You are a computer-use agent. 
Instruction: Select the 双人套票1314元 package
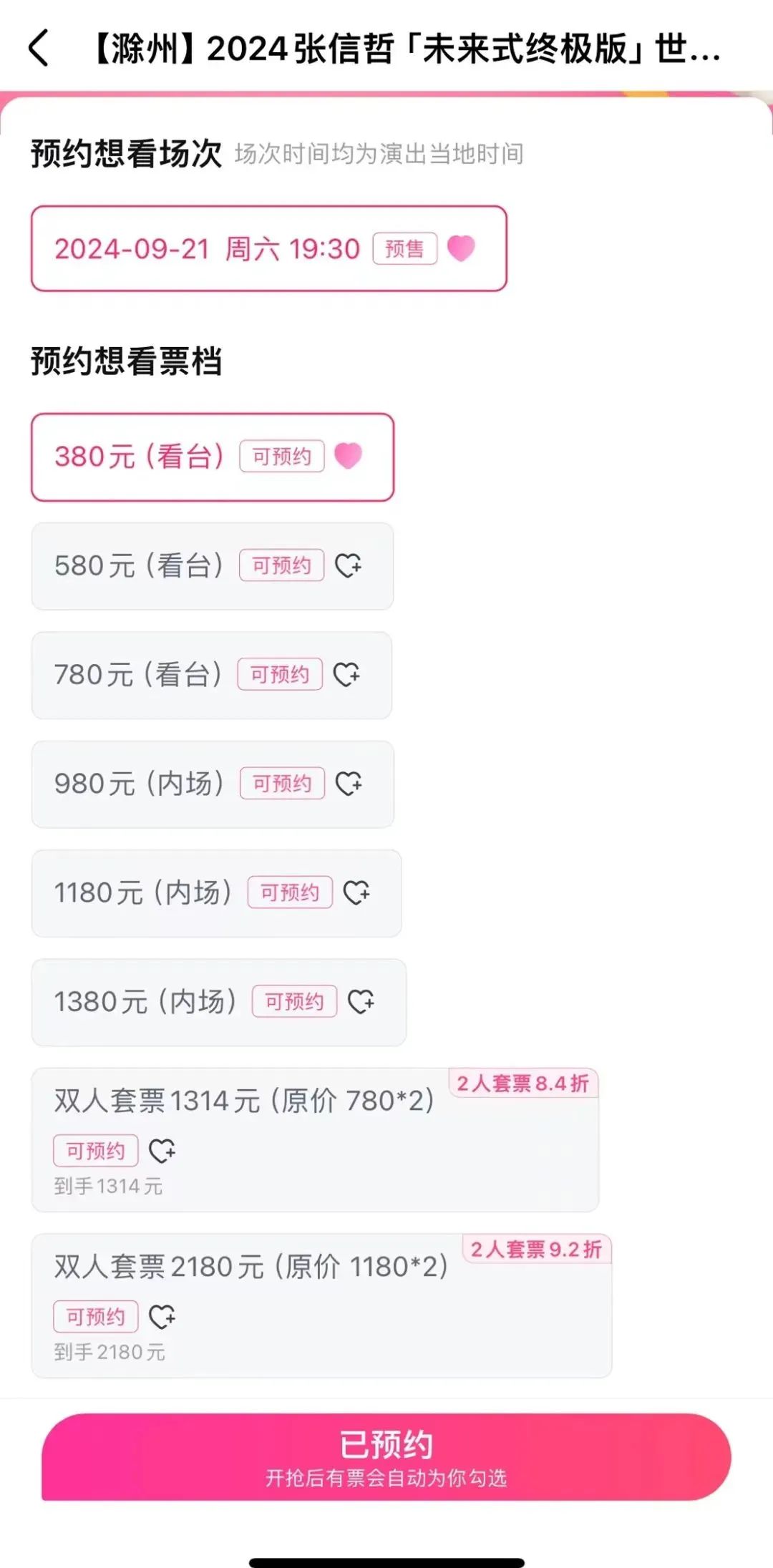(x=315, y=1139)
